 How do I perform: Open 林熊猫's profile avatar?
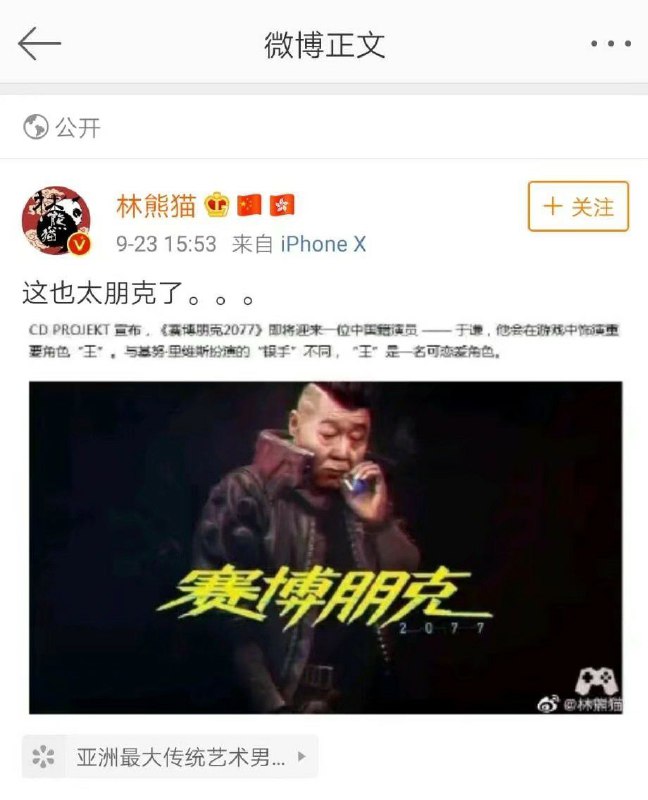point(57,221)
